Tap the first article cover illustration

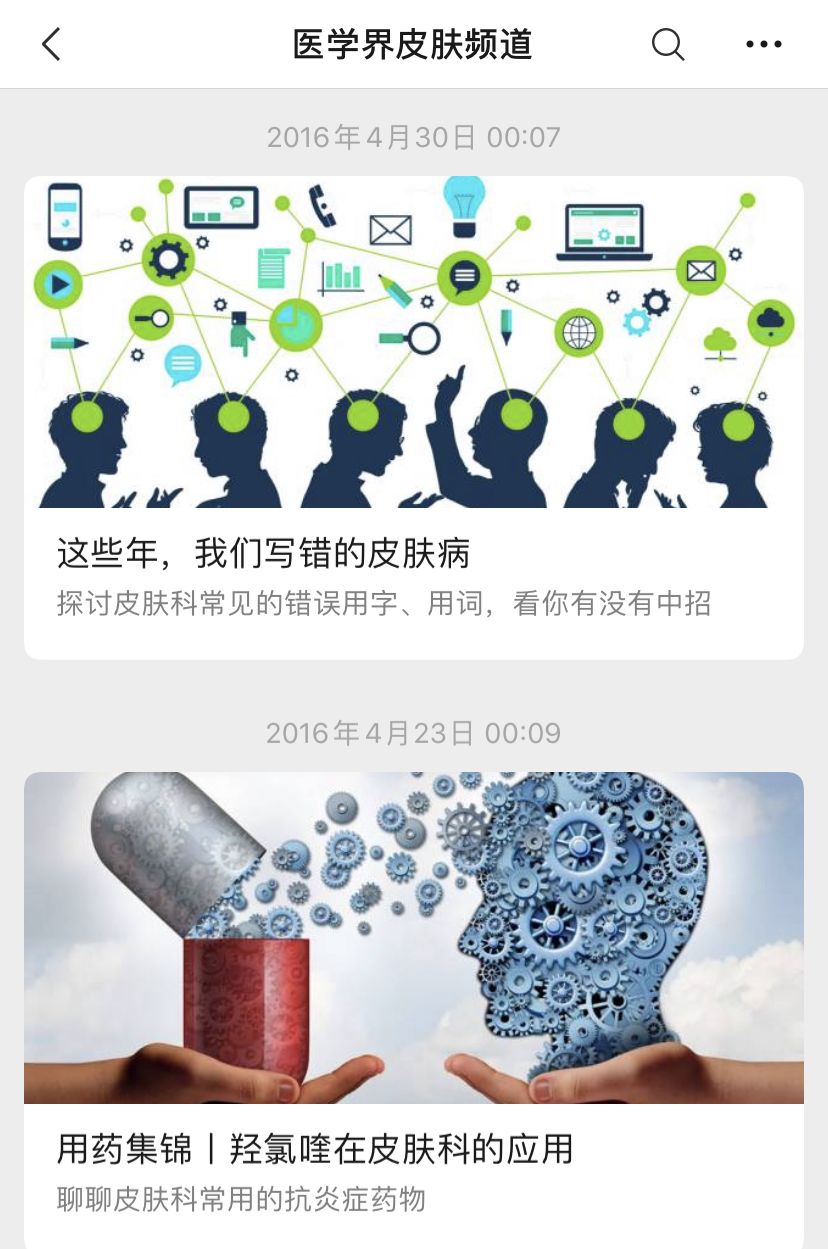click(x=414, y=340)
